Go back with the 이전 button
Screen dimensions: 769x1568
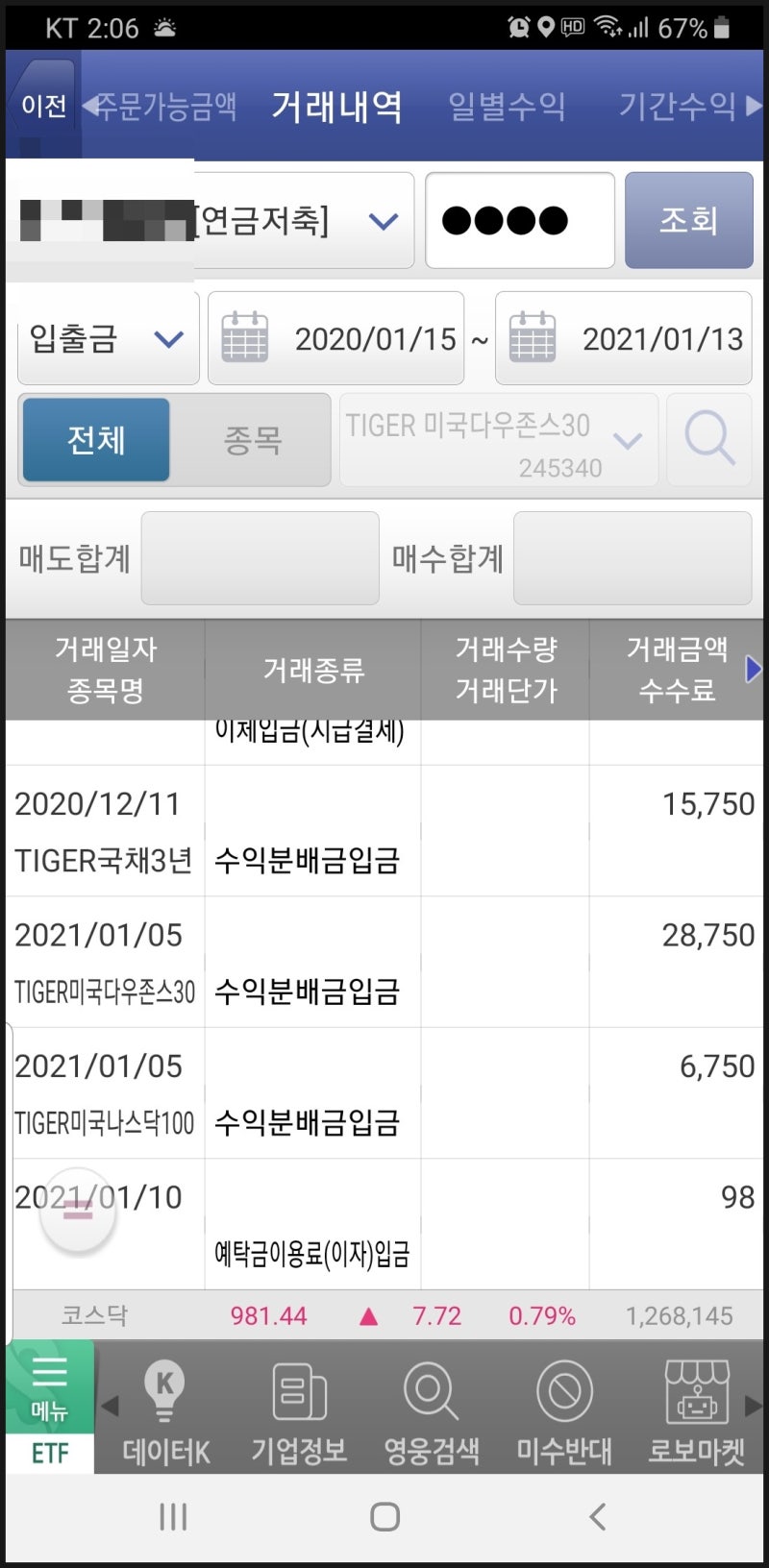coord(41,106)
